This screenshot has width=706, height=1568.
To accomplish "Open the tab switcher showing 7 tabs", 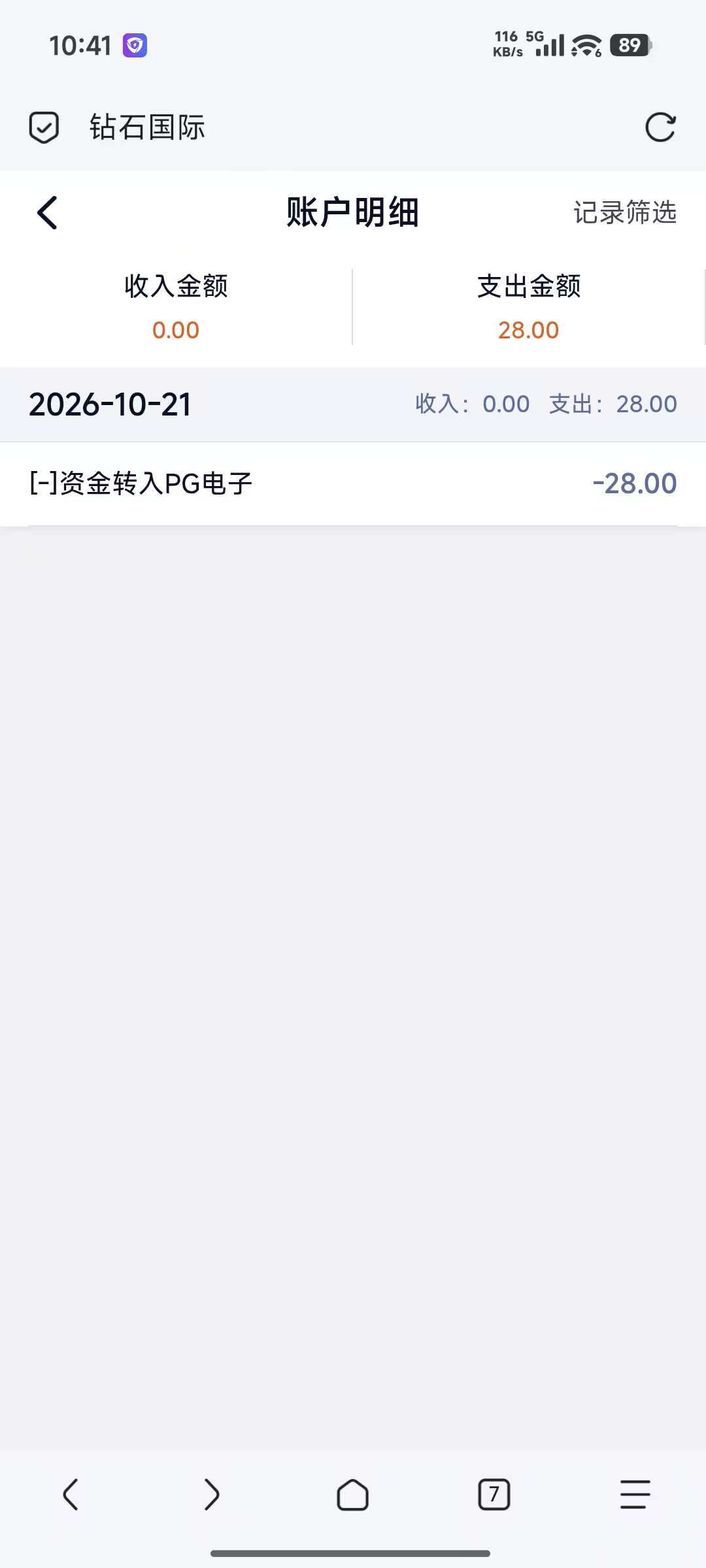I will pos(494,1494).
